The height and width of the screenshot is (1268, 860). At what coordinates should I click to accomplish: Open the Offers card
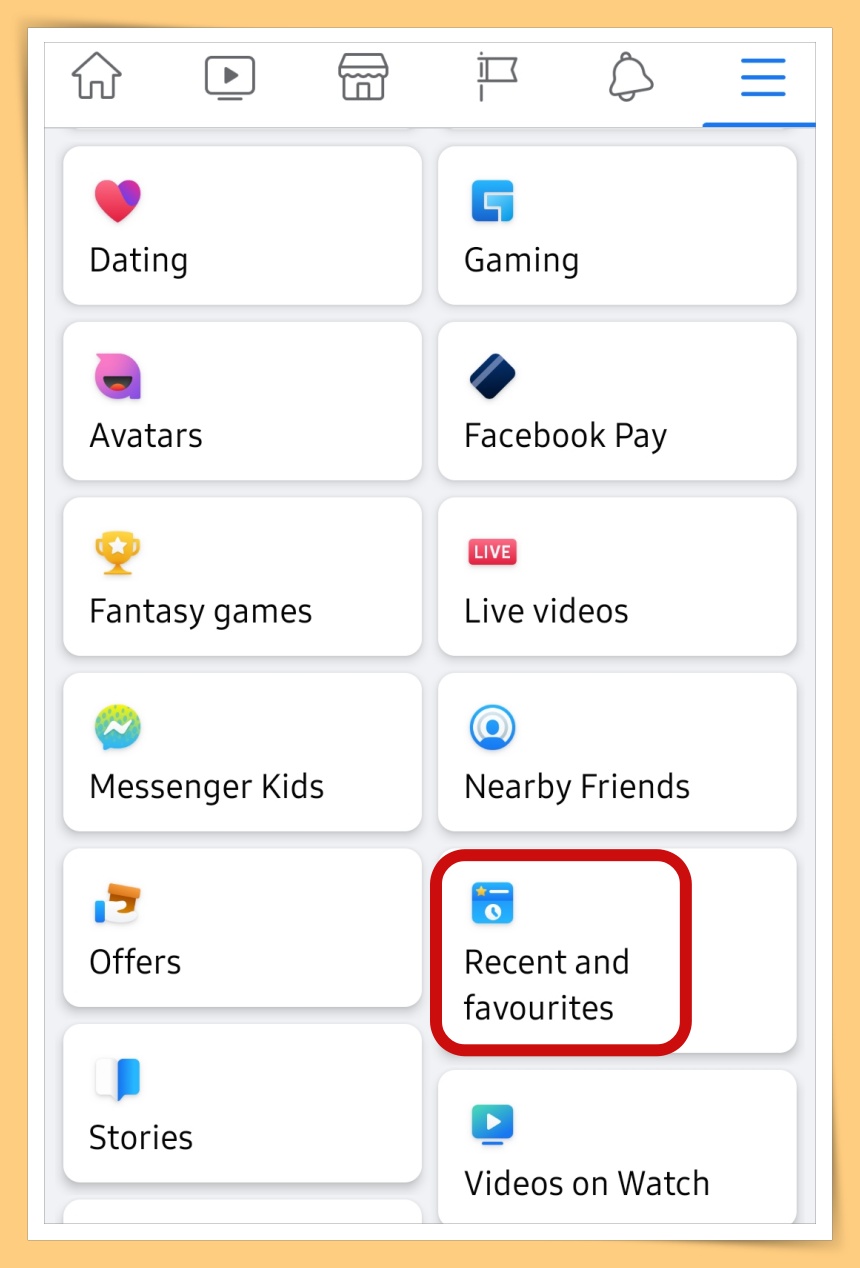tap(242, 927)
